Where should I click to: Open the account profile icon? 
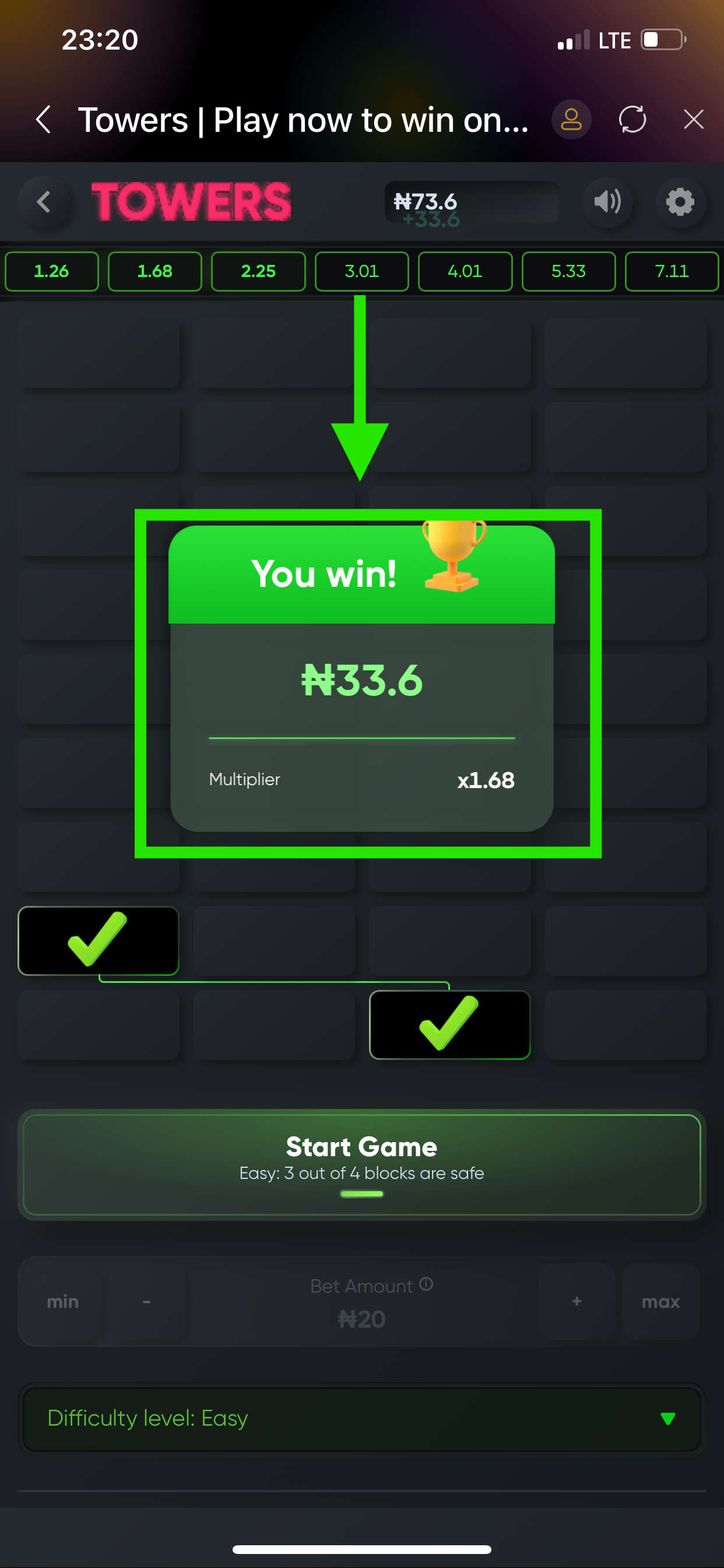pyautogui.click(x=571, y=120)
